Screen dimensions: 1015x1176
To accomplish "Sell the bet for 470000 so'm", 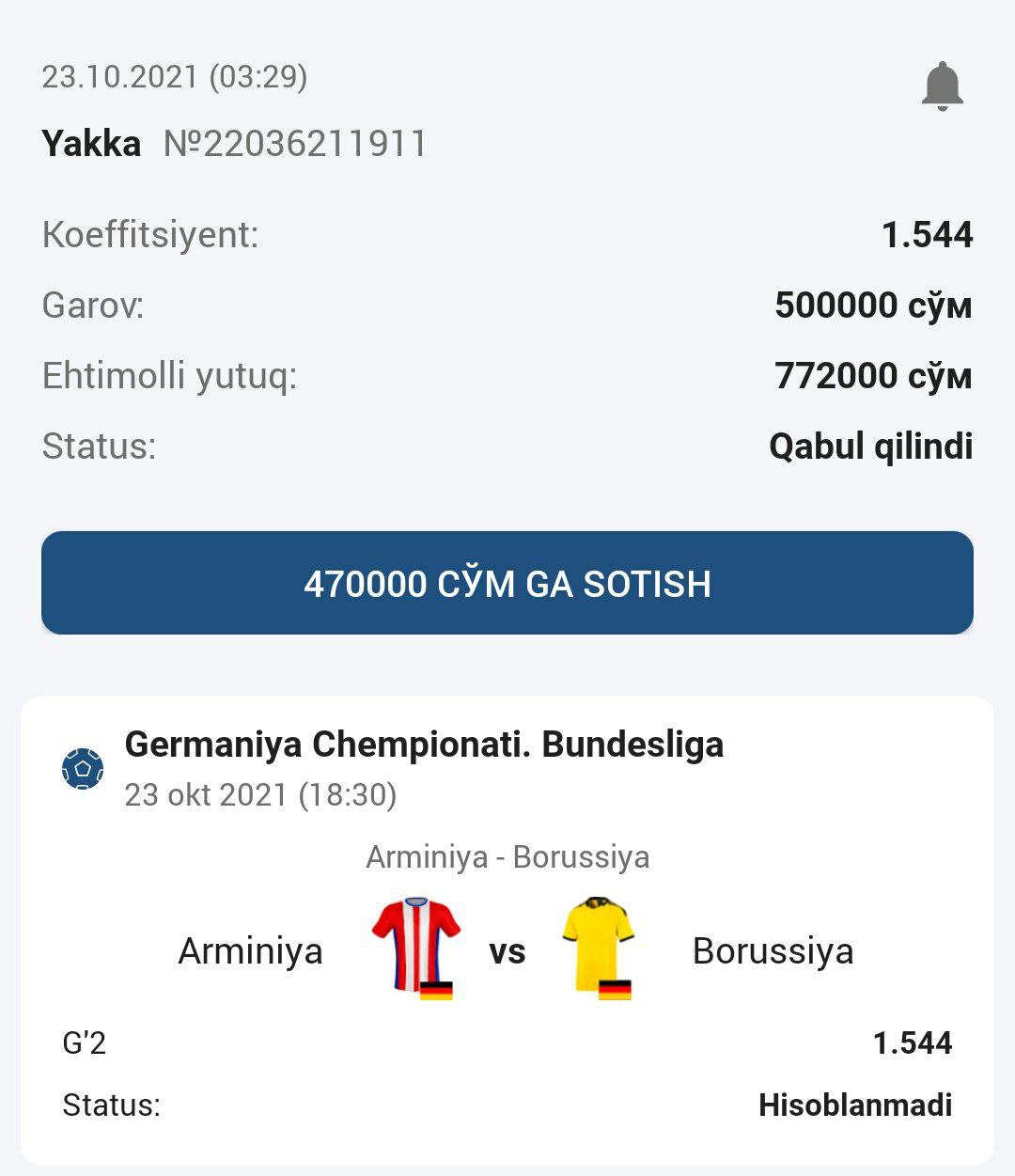I will pos(507,583).
